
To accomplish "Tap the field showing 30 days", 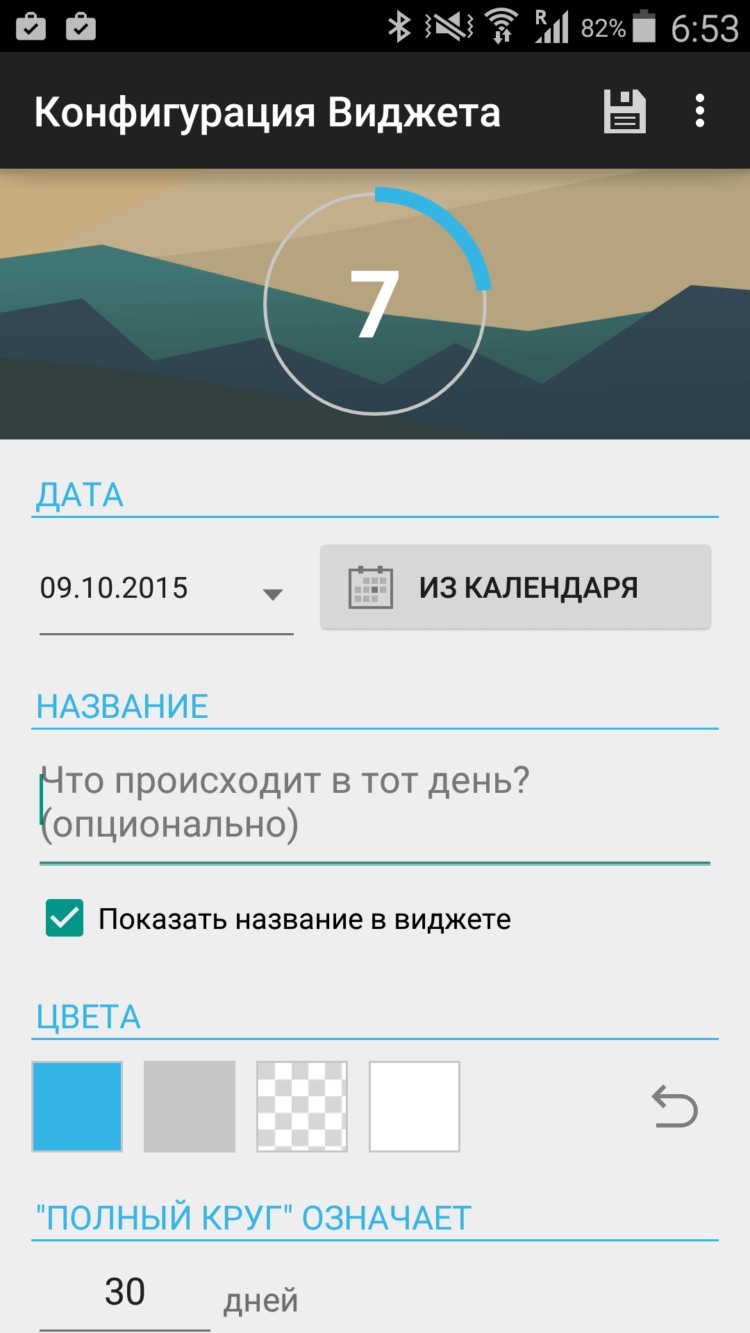I will coord(125,1291).
